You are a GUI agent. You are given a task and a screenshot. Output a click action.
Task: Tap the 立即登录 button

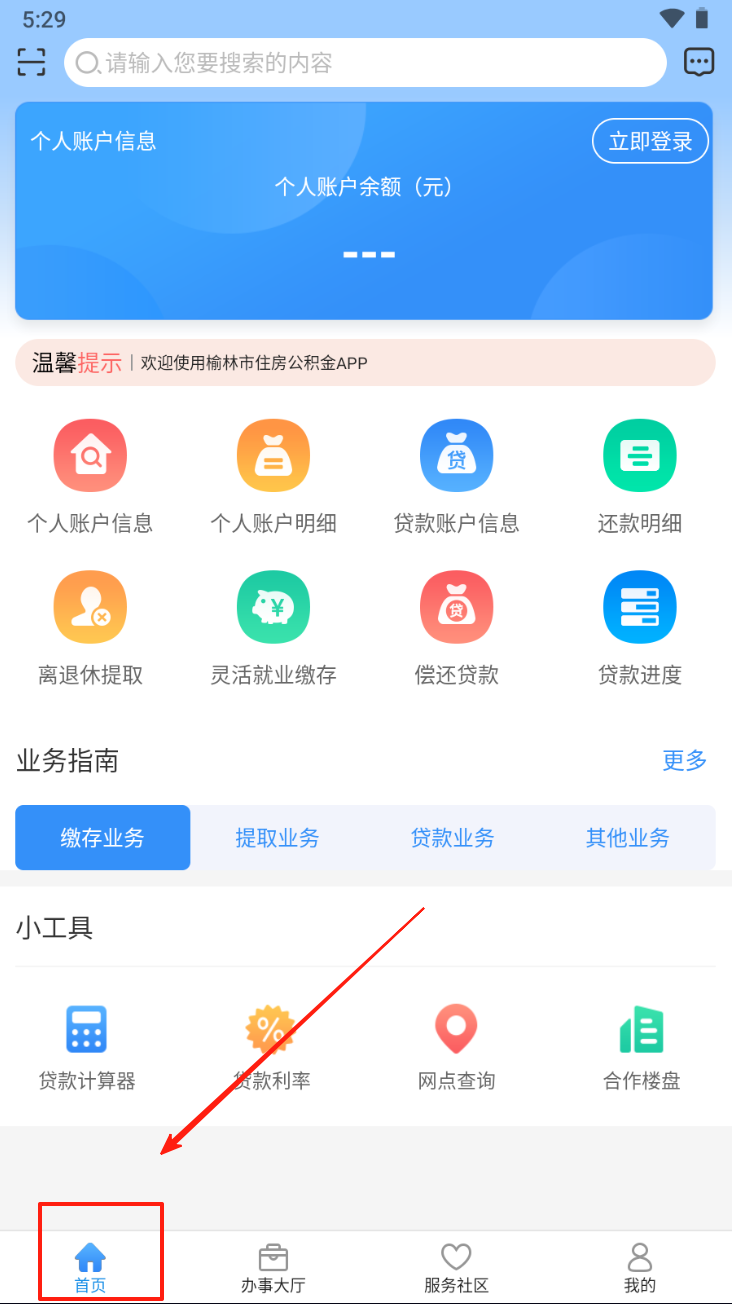click(650, 141)
